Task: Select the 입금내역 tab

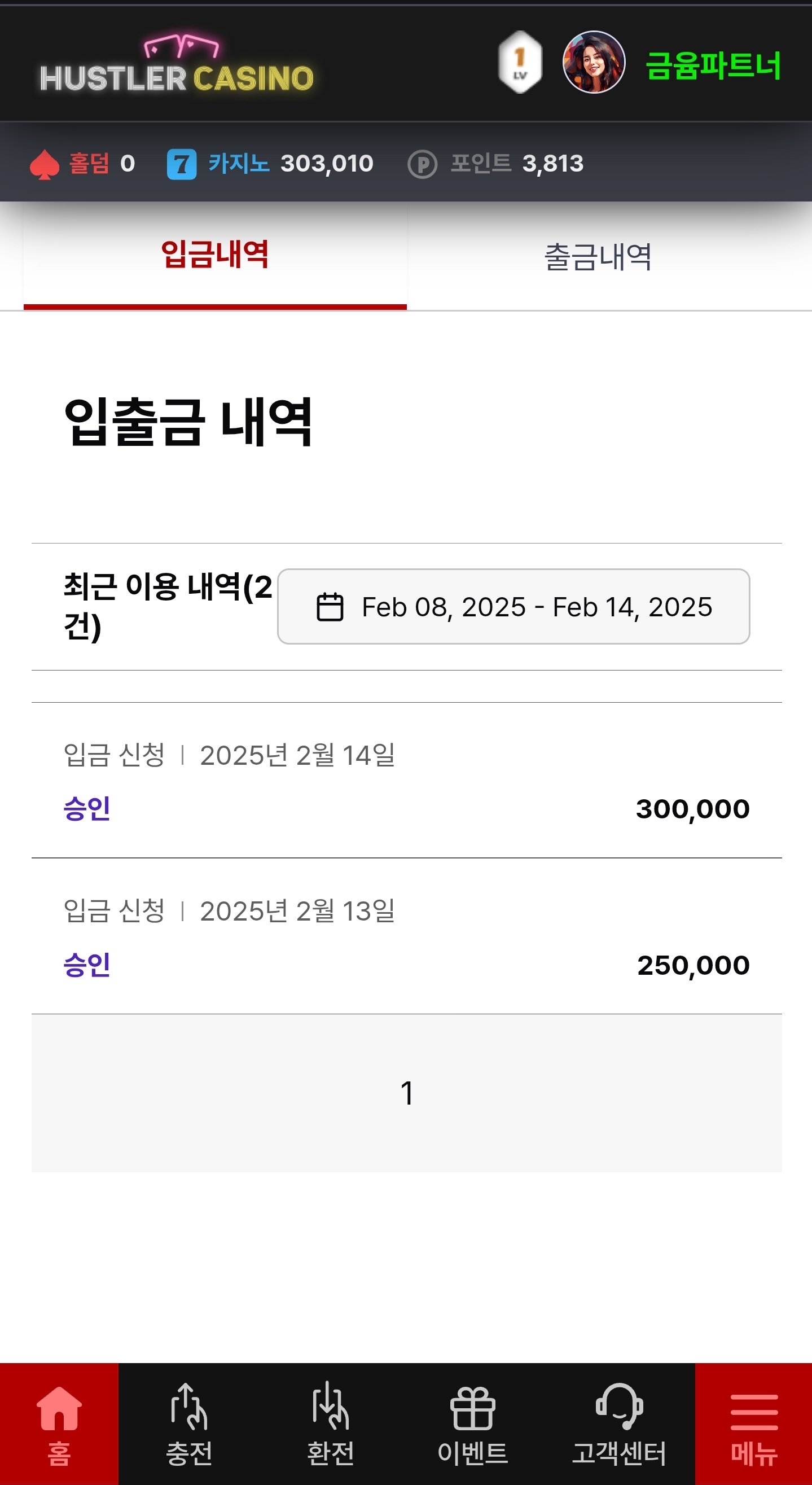Action: coord(215,255)
